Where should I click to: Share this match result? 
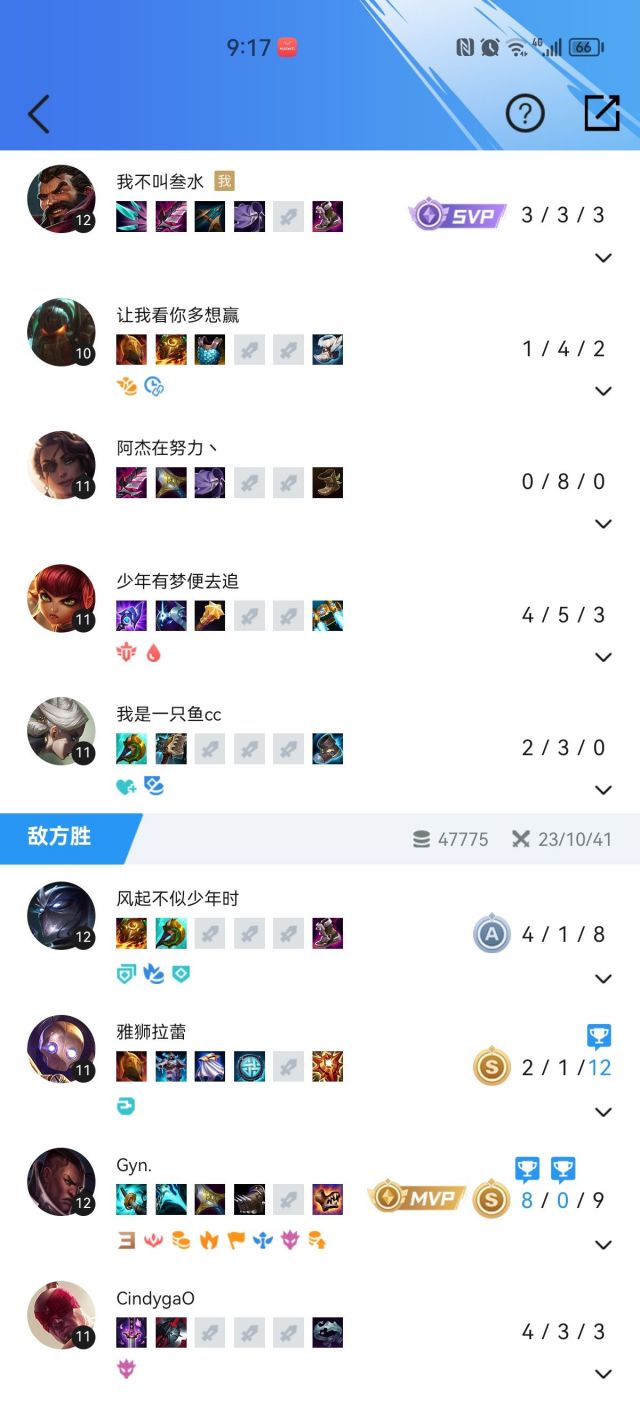click(602, 114)
